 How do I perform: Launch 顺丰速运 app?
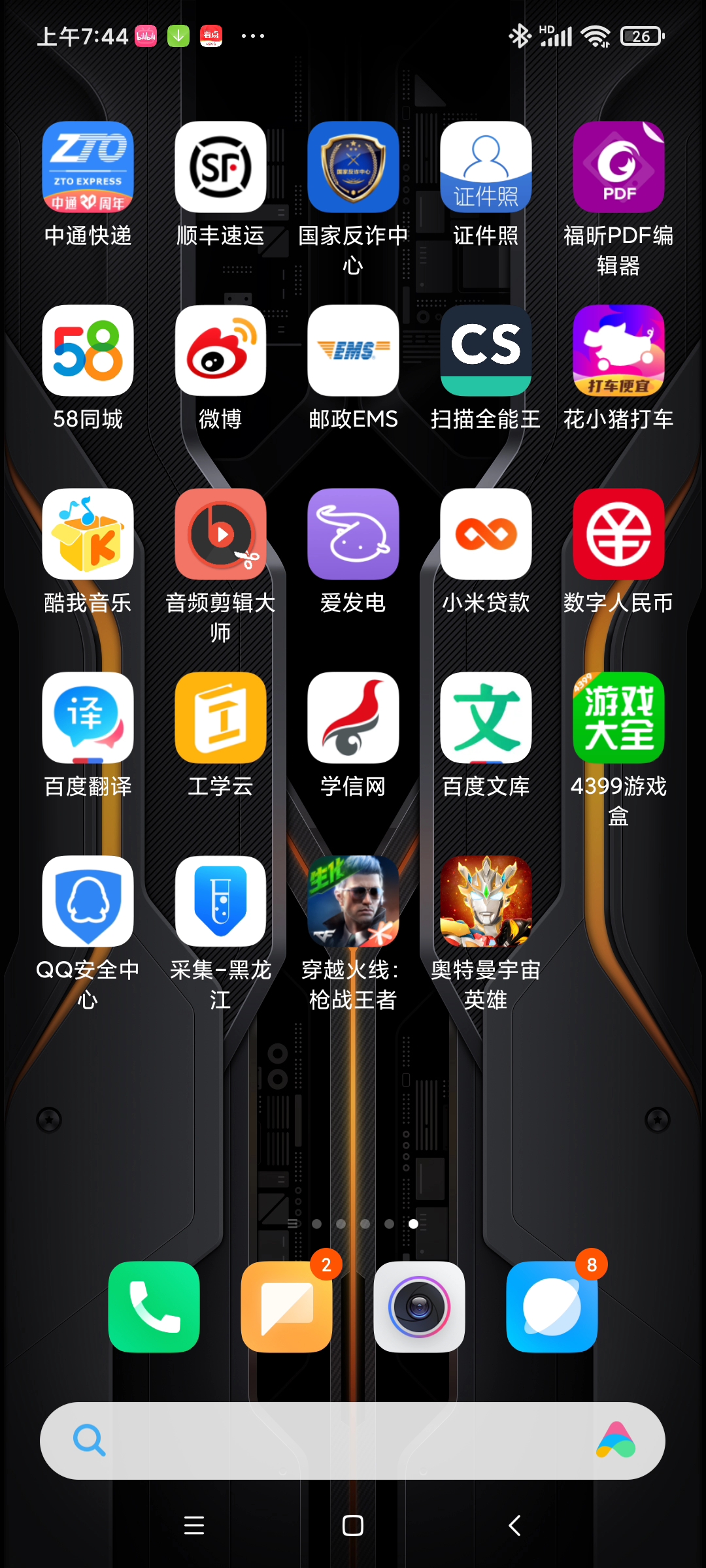220,167
